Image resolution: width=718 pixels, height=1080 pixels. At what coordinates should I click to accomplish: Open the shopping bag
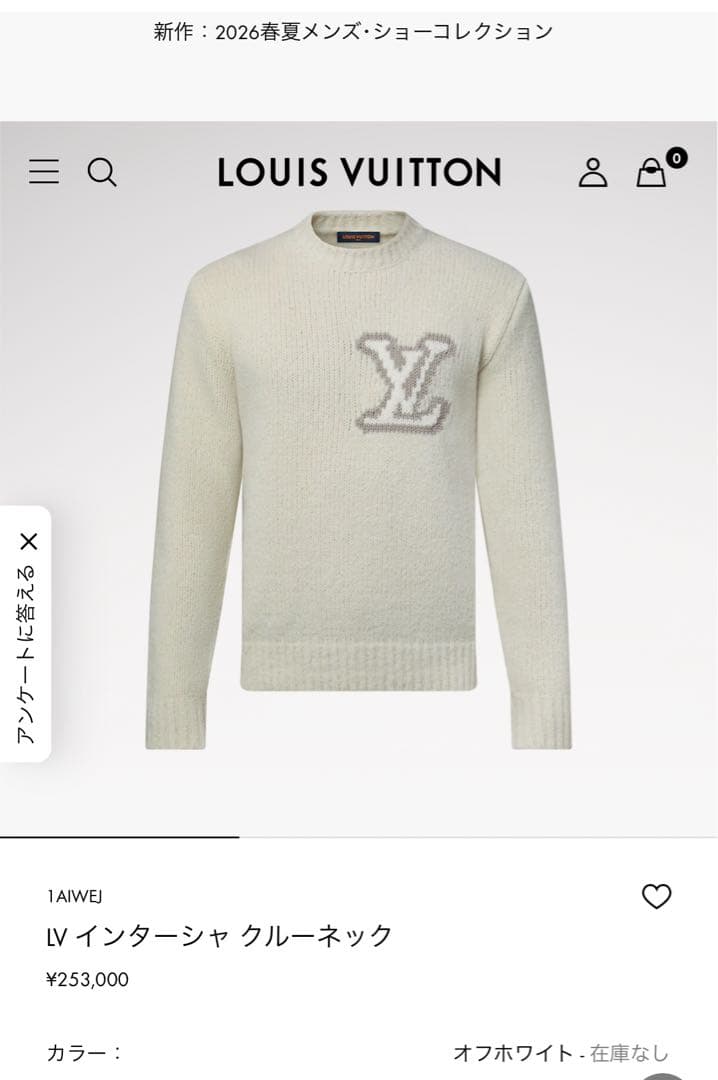click(652, 172)
